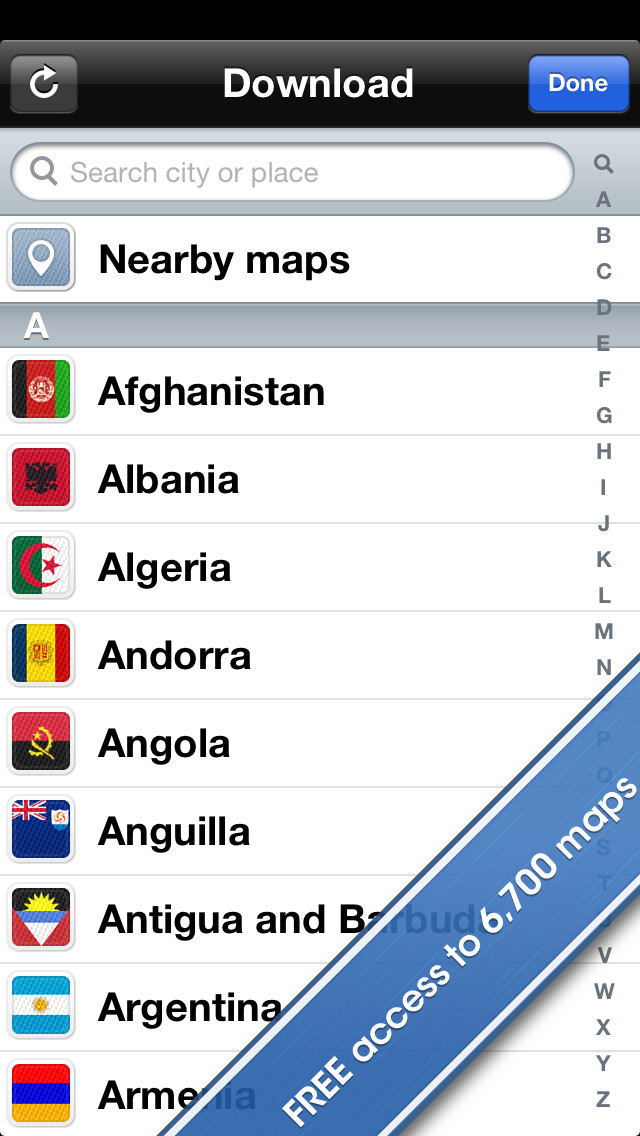Tap the Search city or place field
This screenshot has width=640, height=1136.
click(292, 172)
